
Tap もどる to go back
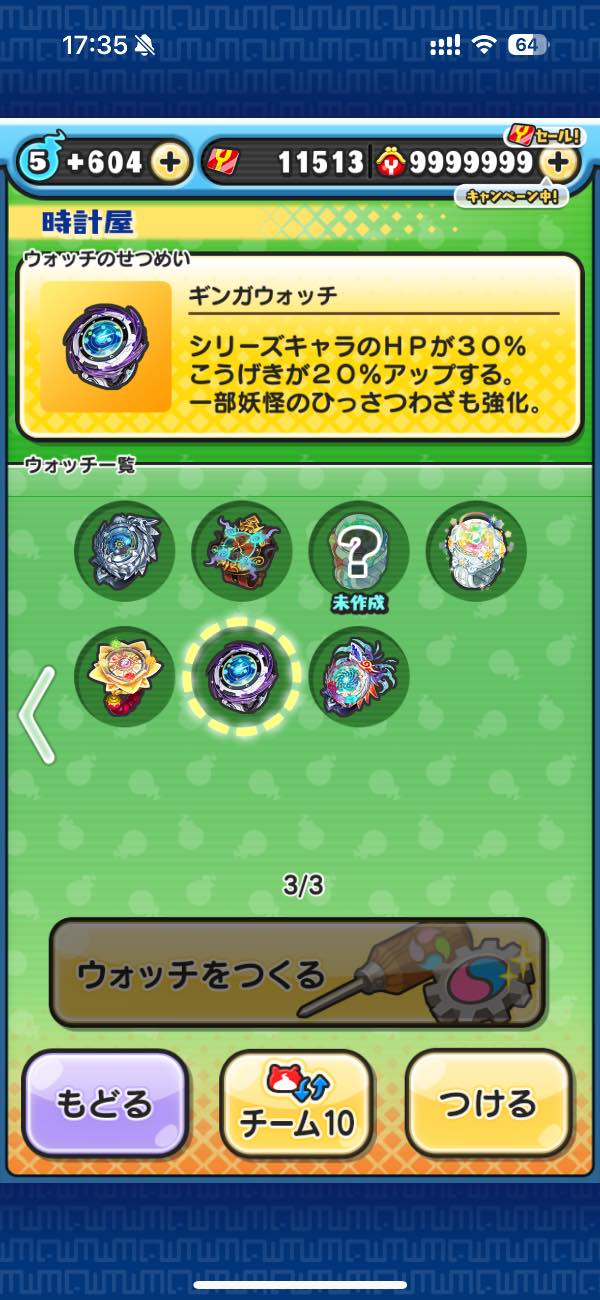point(105,1105)
